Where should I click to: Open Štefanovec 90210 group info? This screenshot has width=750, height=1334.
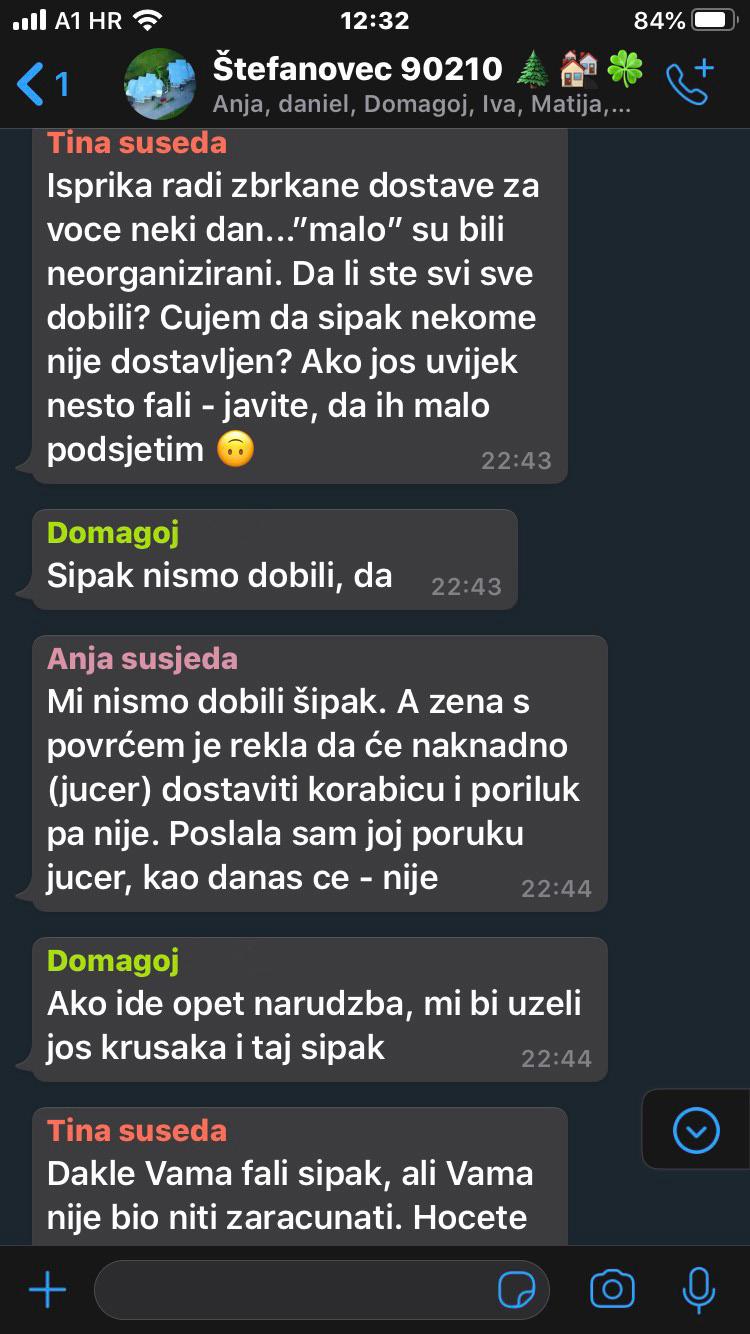click(x=420, y=84)
